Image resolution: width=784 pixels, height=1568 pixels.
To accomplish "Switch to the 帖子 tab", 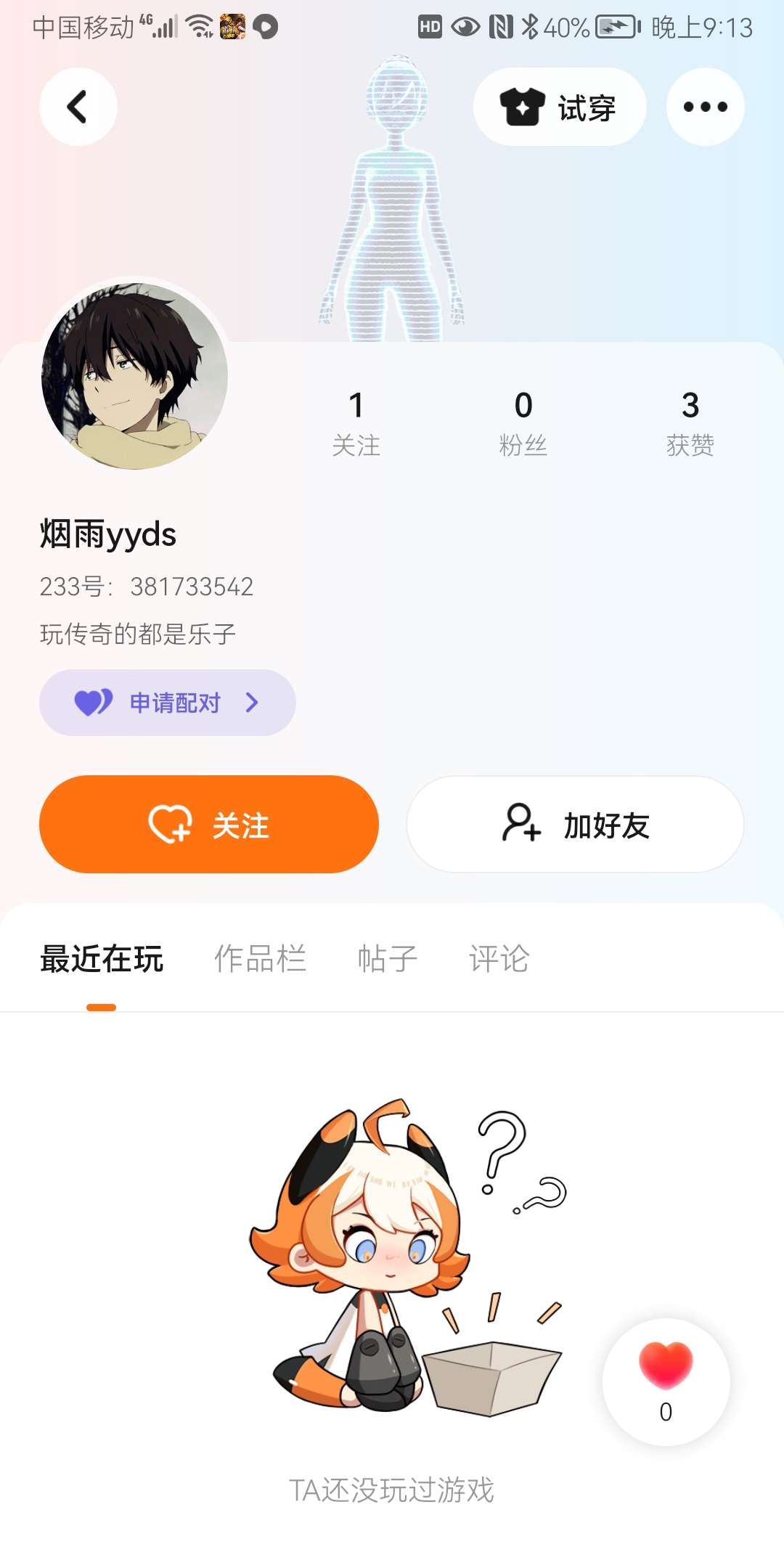I will pos(388,959).
